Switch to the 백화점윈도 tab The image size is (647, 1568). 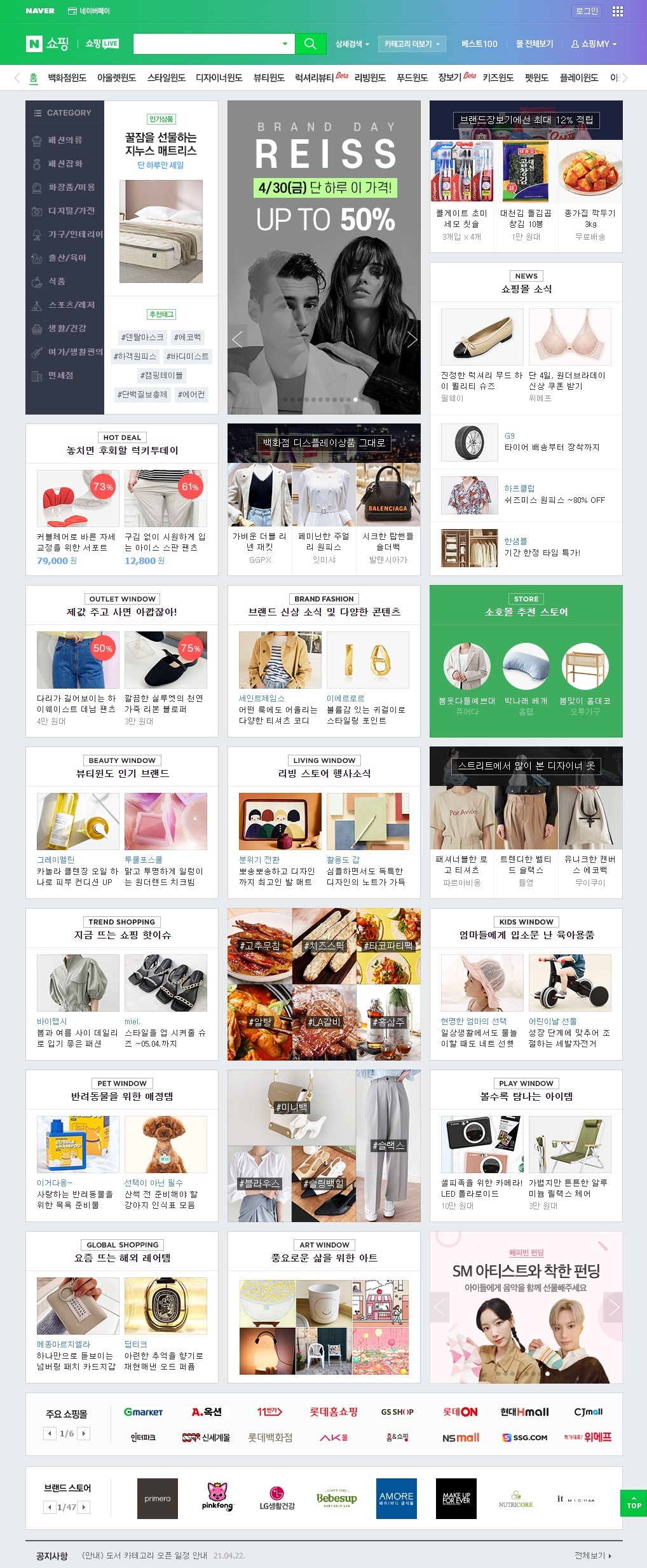pyautogui.click(x=67, y=78)
